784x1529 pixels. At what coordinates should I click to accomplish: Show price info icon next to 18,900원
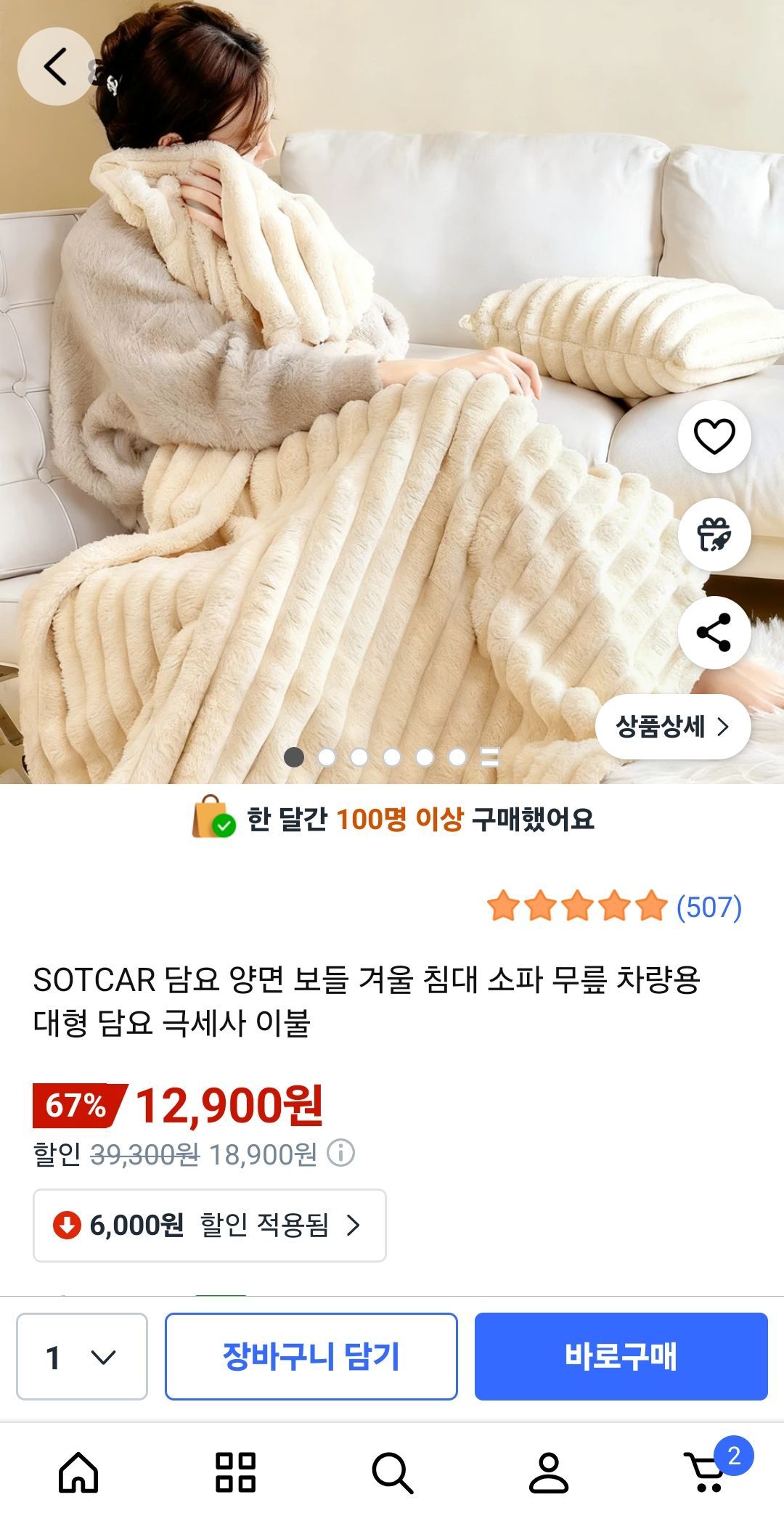pos(340,1153)
